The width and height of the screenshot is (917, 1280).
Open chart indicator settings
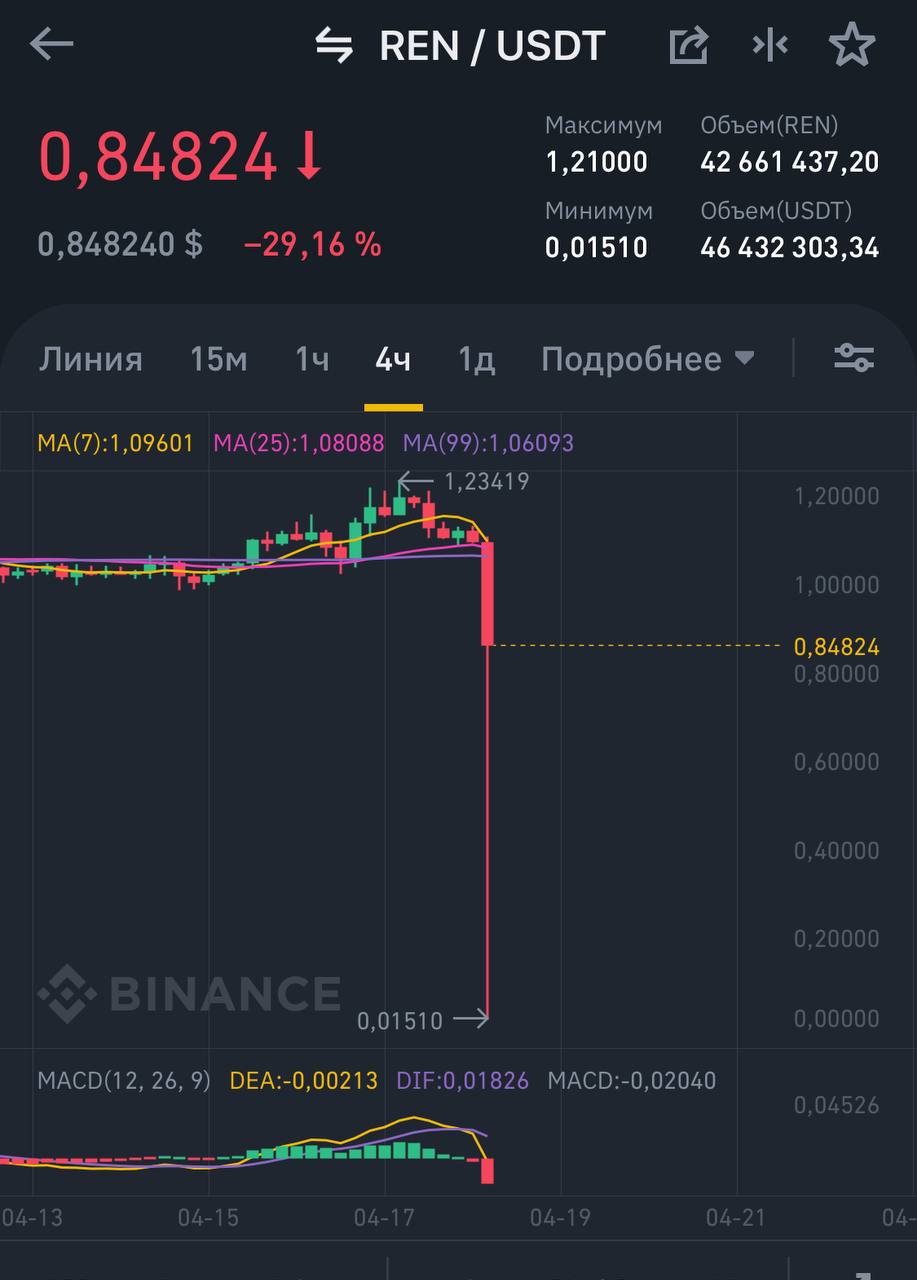(x=854, y=358)
